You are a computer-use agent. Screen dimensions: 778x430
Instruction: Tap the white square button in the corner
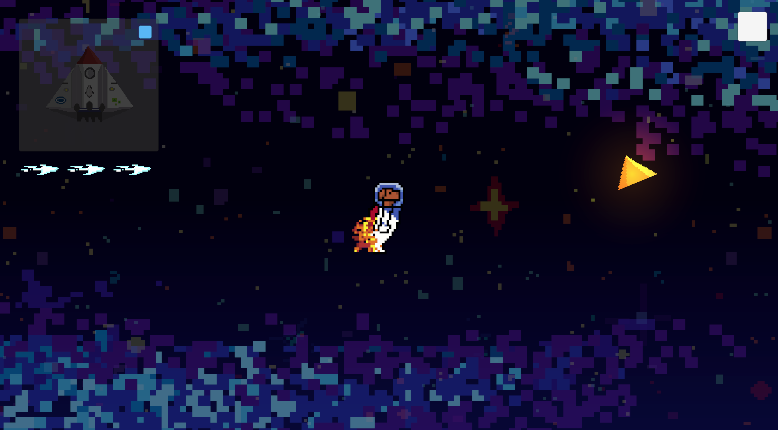(x=752, y=27)
